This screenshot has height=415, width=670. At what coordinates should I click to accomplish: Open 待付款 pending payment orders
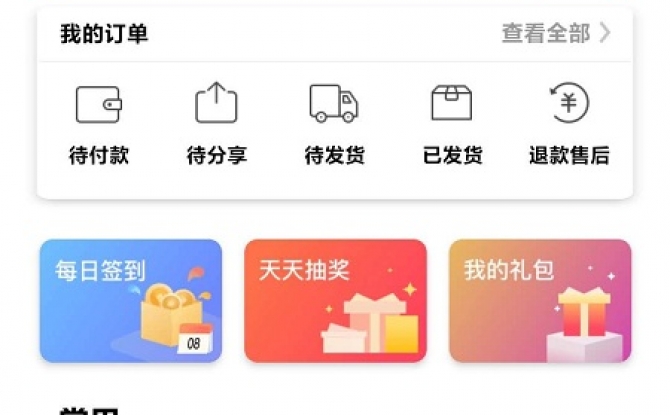click(99, 124)
